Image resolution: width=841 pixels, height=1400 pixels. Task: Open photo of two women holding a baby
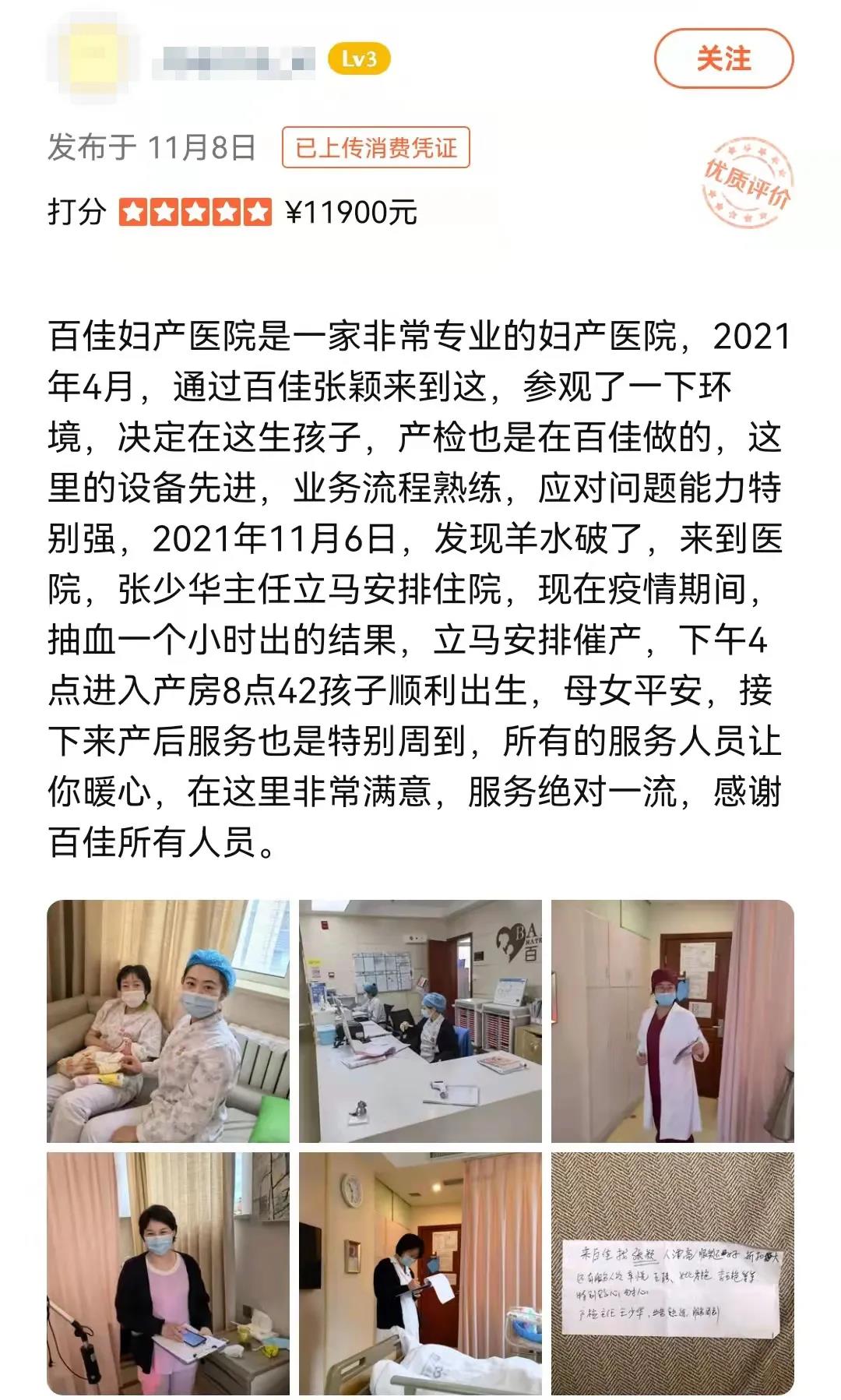tap(168, 1021)
